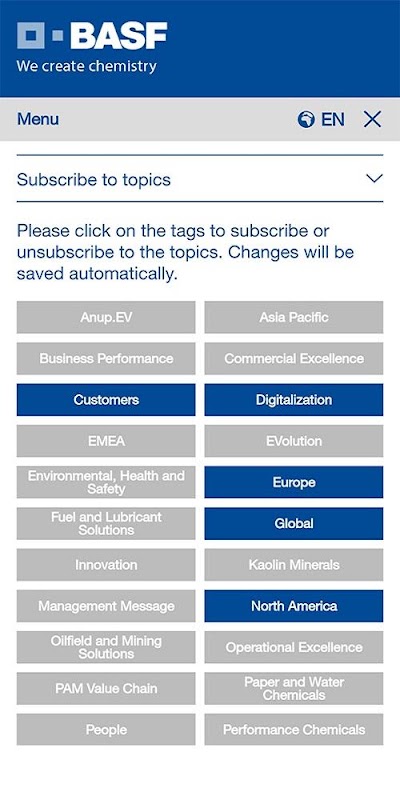Subscribe to the Anup.EV topic
The image size is (400, 800).
click(x=106, y=317)
